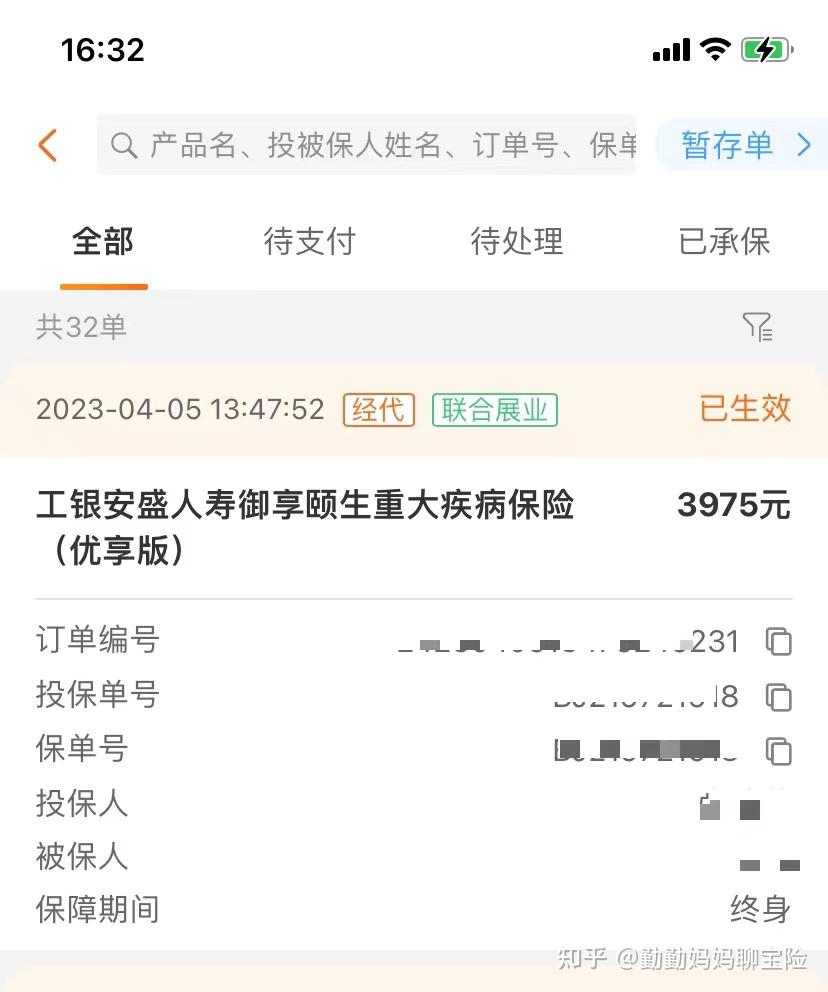The height and width of the screenshot is (992, 828).
Task: Select the 全部 tab
Action: click(103, 242)
